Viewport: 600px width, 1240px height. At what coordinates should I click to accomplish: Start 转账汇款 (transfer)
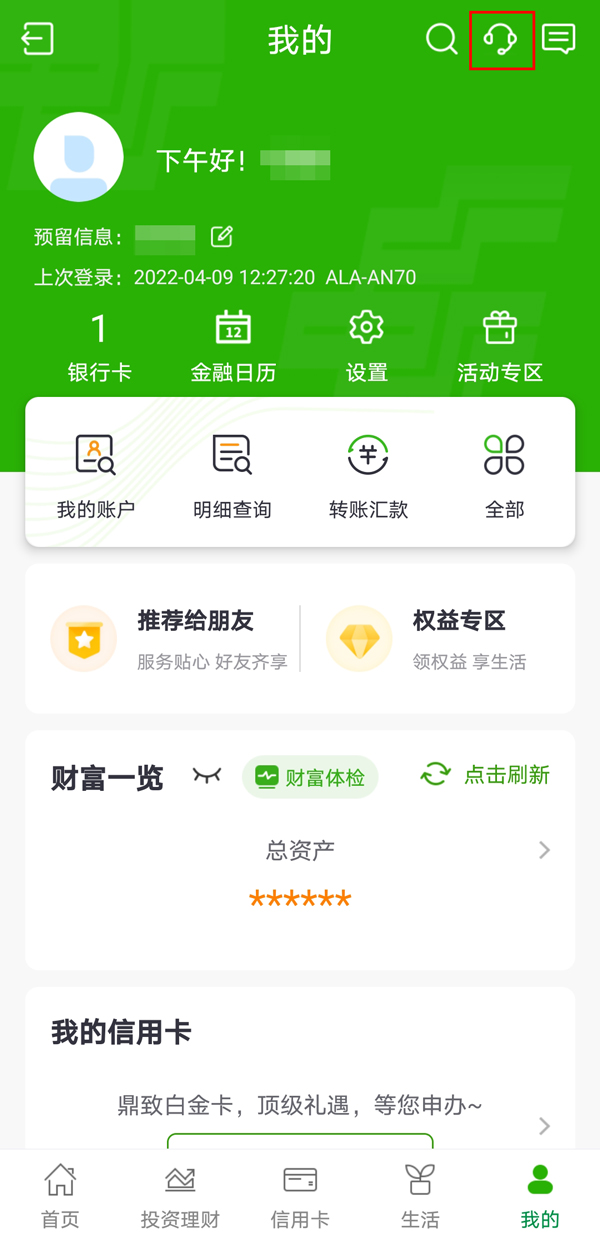pos(368,476)
